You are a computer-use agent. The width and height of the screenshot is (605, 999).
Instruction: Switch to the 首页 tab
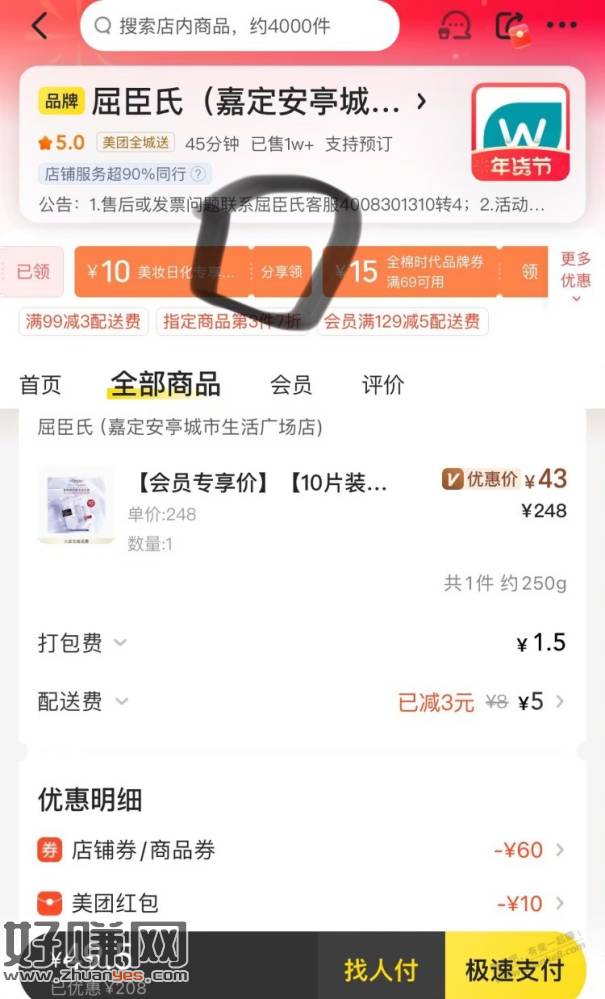click(x=40, y=385)
